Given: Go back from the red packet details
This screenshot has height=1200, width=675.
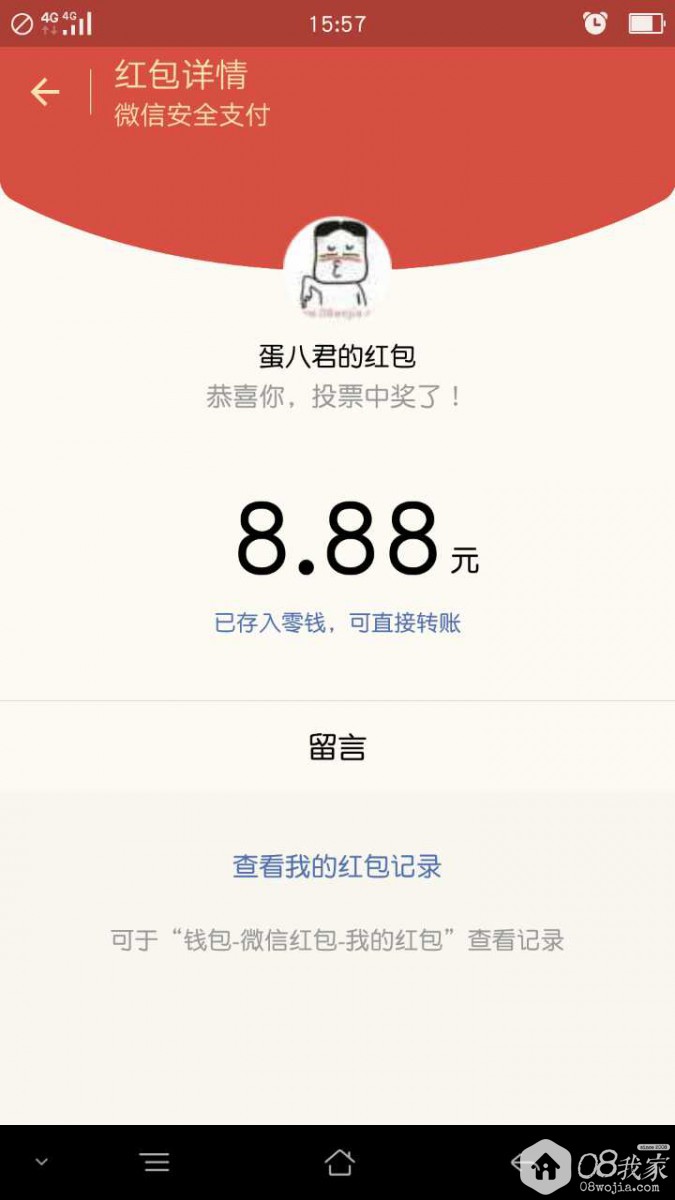Looking at the screenshot, I should coord(45,93).
